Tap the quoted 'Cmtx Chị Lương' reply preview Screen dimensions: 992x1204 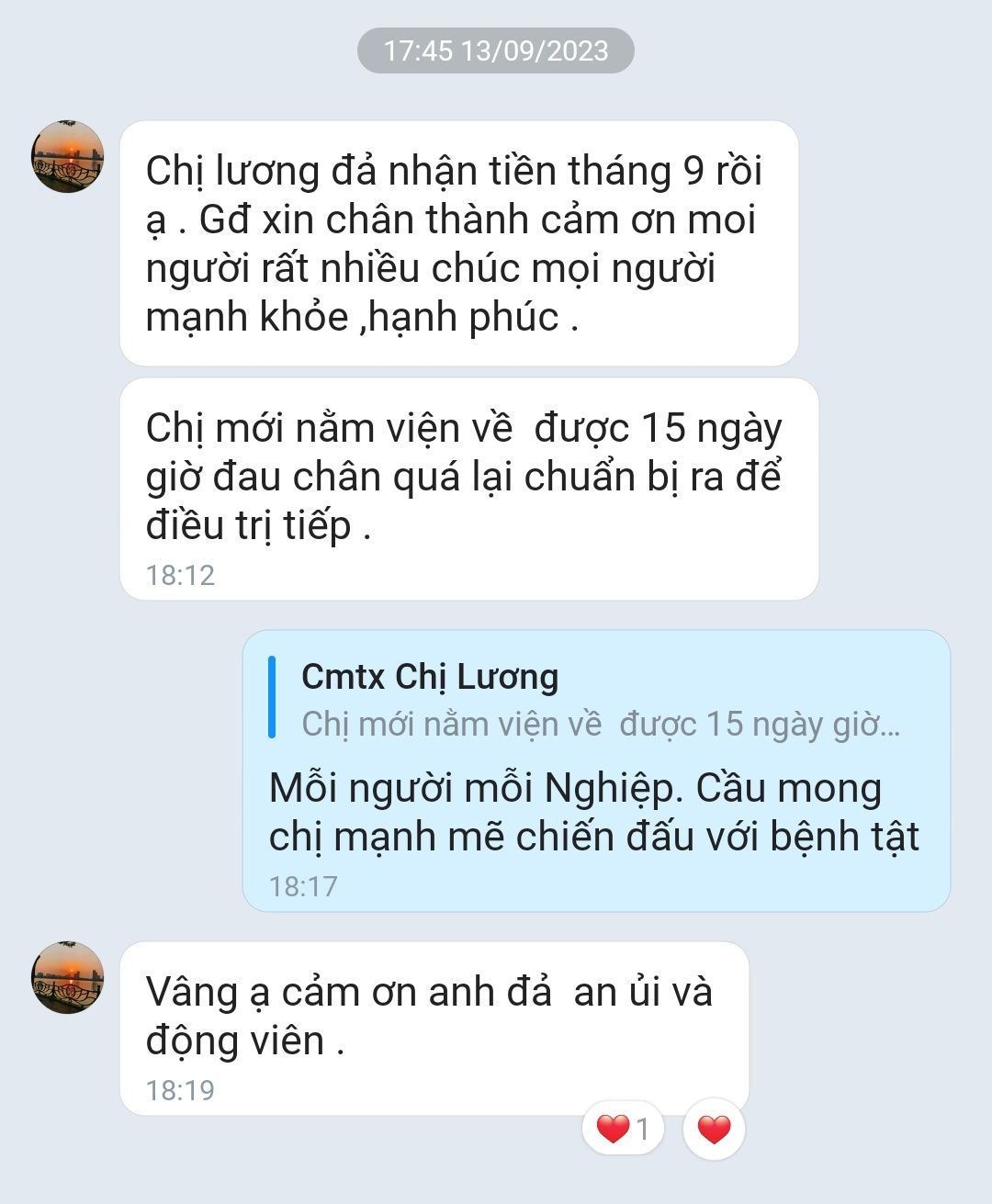(x=588, y=700)
